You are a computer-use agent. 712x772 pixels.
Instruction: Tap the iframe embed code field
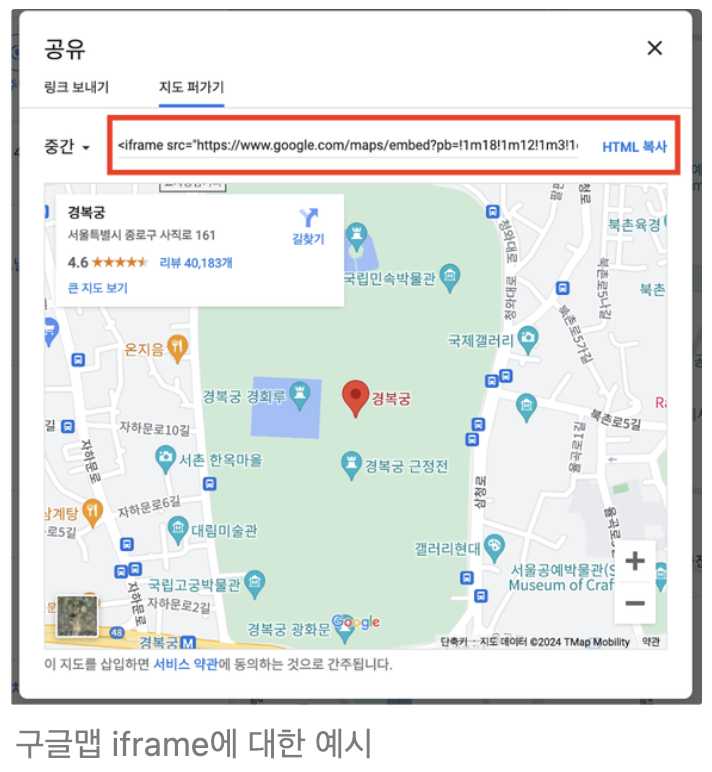tap(348, 145)
